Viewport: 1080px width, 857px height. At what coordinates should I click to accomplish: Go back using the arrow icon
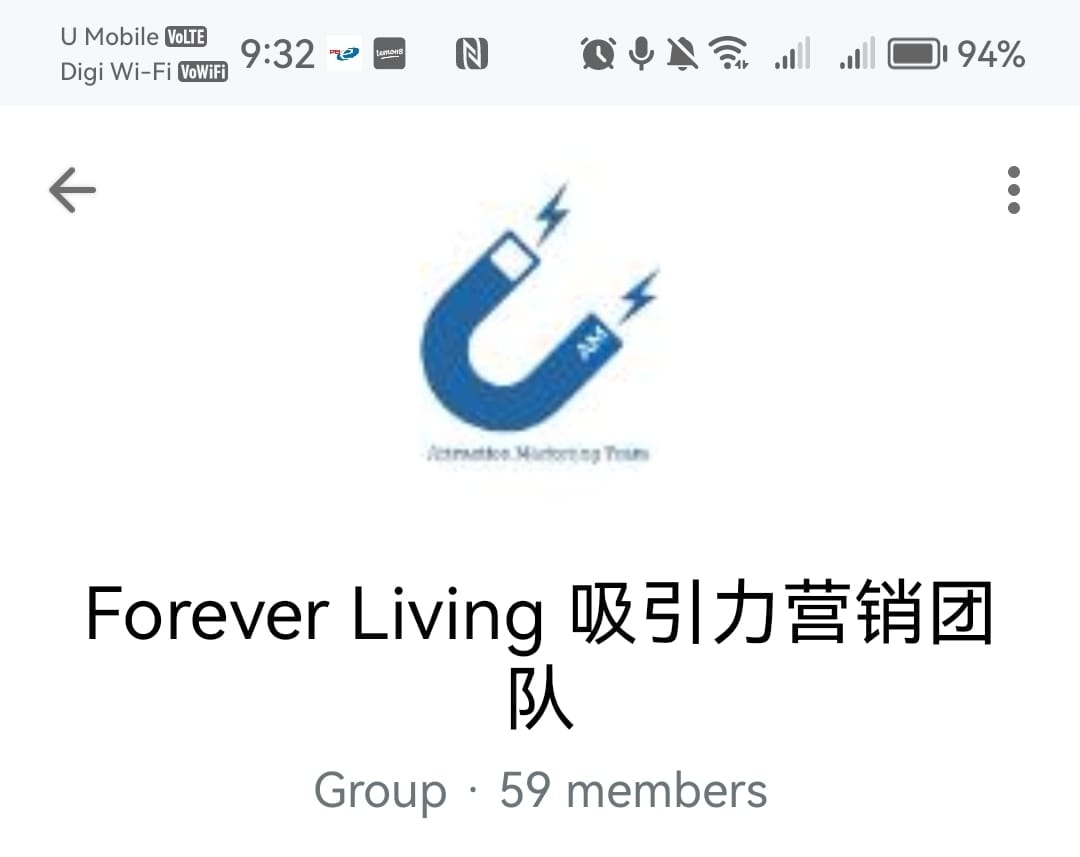[72, 190]
